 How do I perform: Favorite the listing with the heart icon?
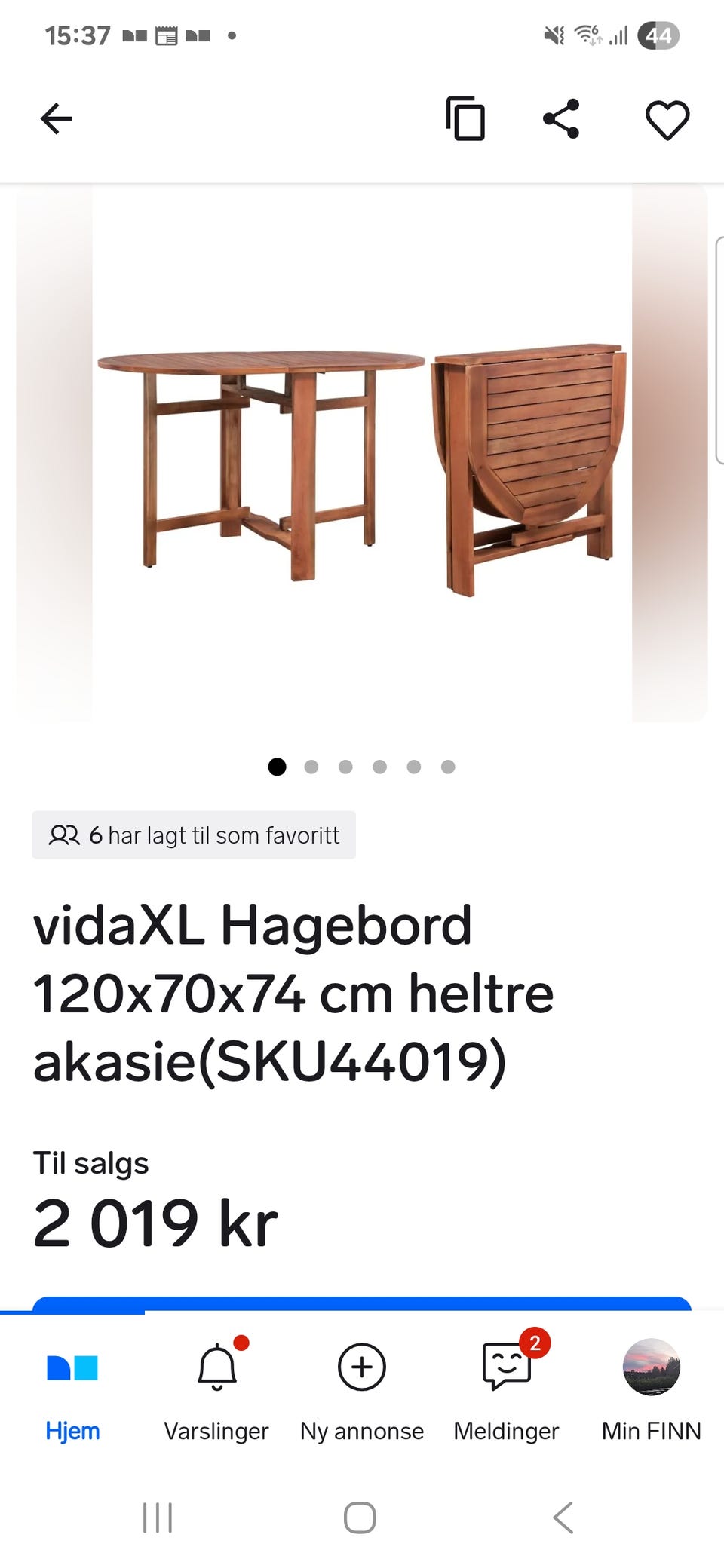pos(666,119)
